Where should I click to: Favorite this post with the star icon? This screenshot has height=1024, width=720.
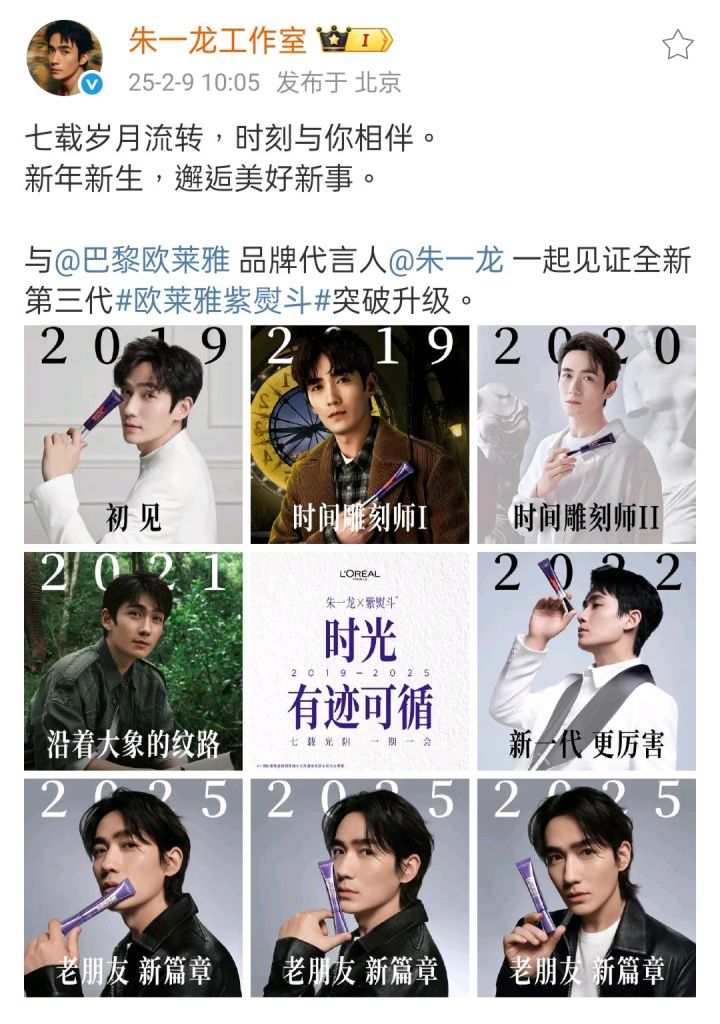coord(677,44)
